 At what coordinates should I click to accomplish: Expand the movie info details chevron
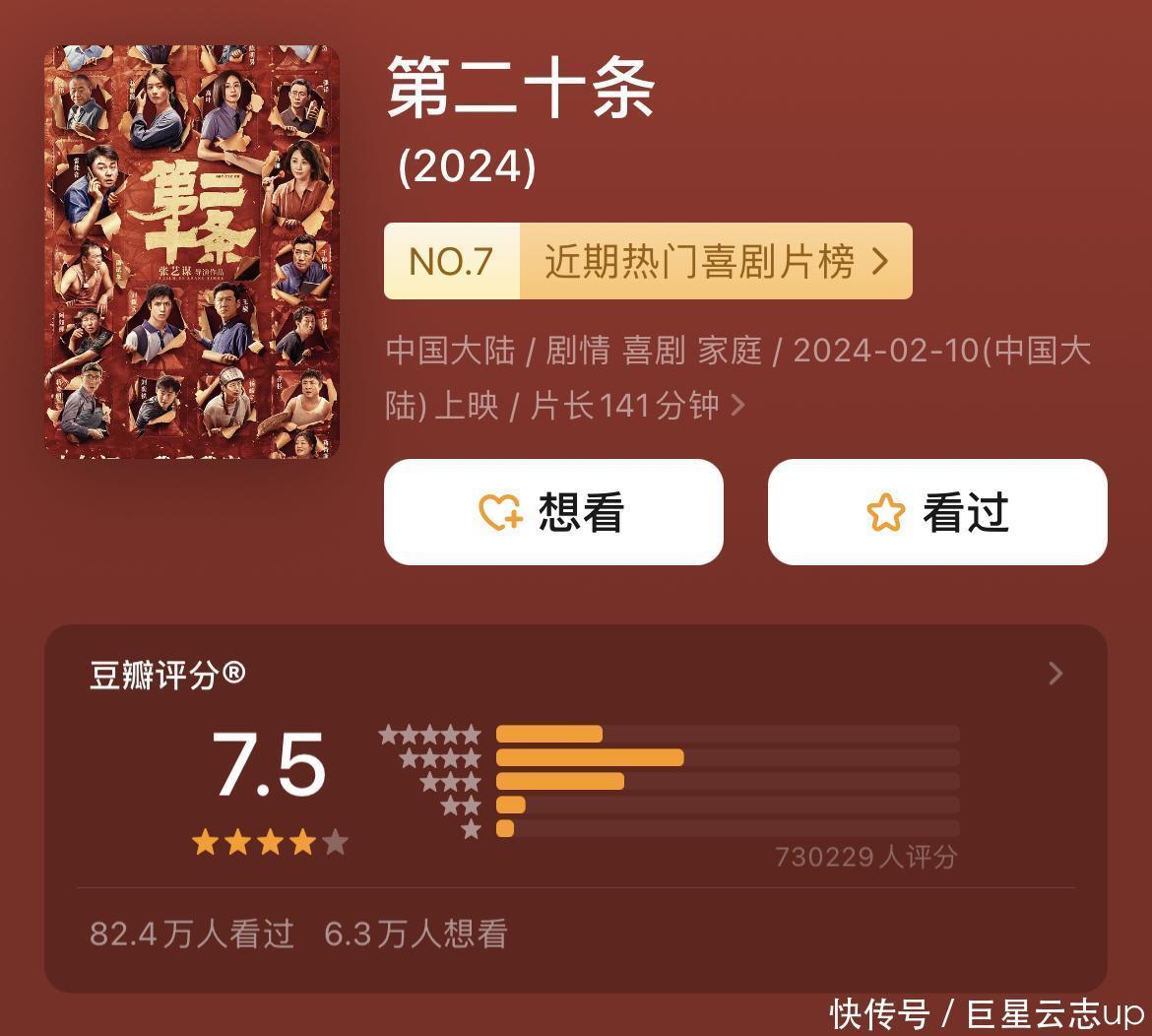pyautogui.click(x=737, y=406)
